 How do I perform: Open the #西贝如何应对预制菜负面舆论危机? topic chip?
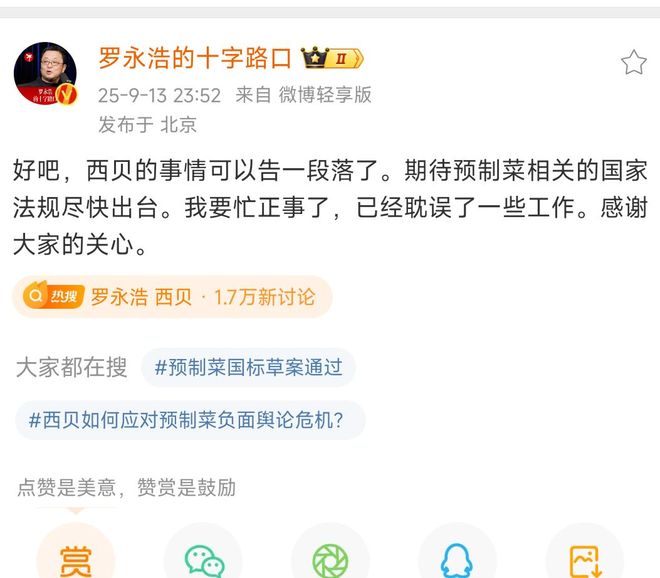point(189,420)
